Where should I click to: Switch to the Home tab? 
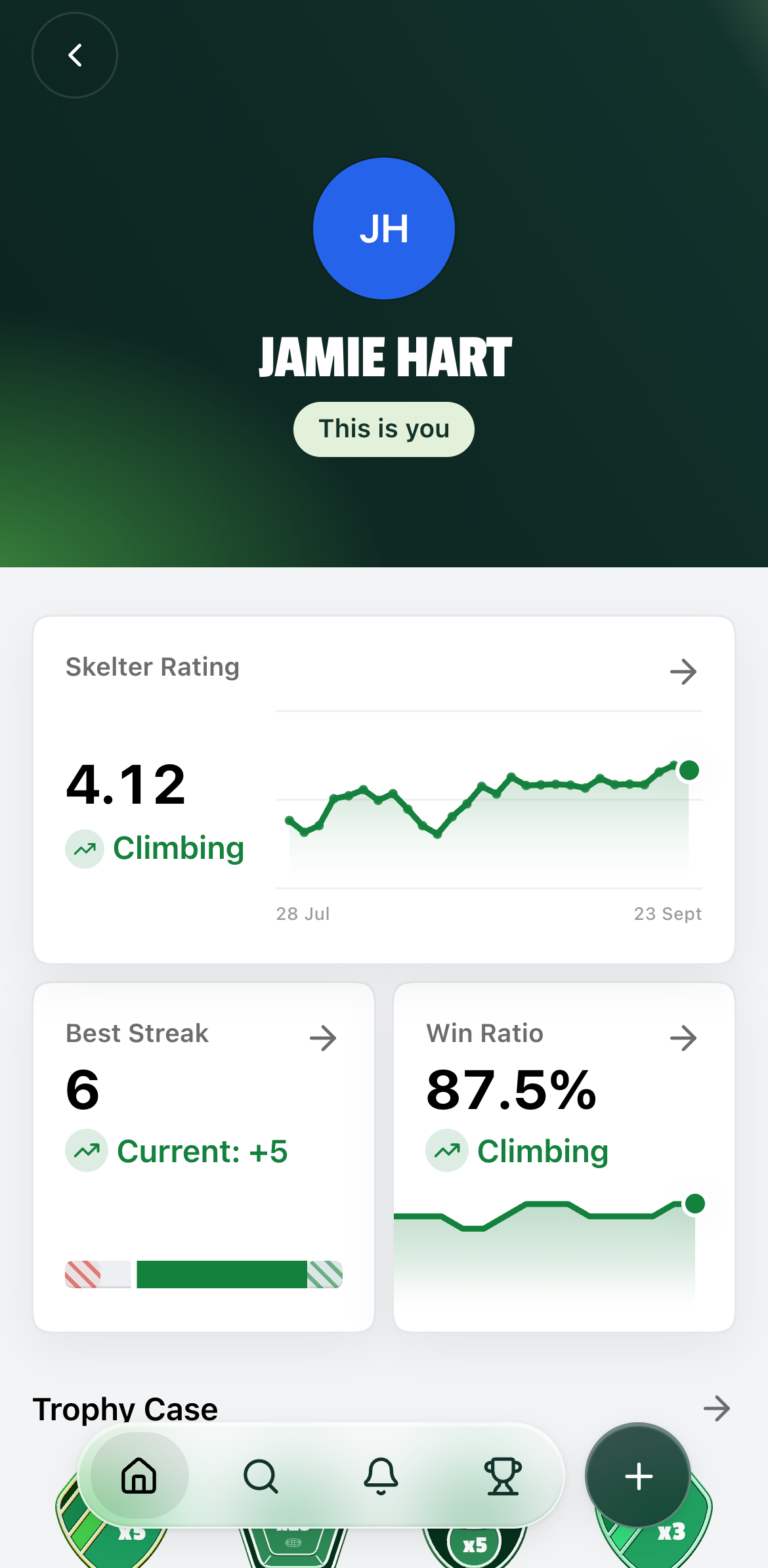click(x=139, y=1475)
